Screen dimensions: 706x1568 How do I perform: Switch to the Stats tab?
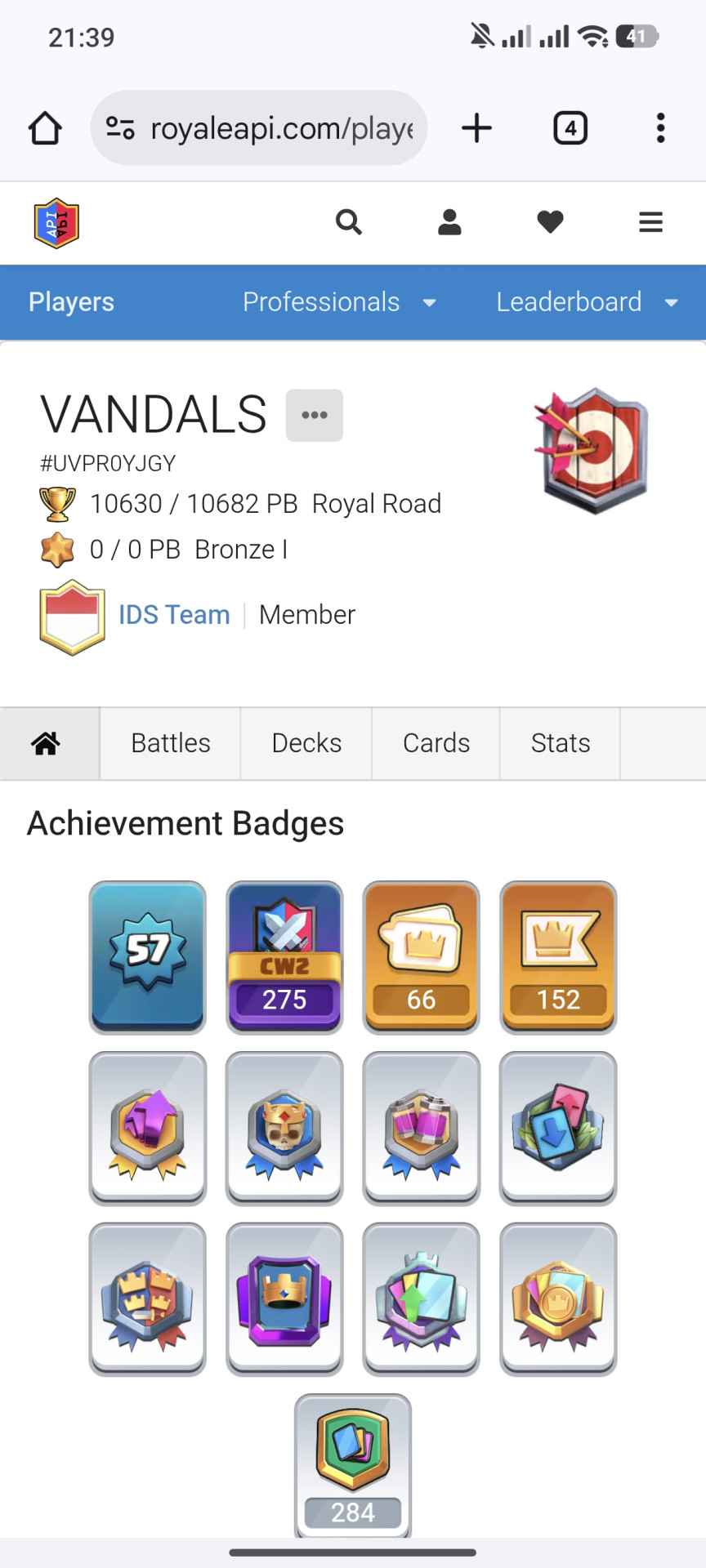560,743
